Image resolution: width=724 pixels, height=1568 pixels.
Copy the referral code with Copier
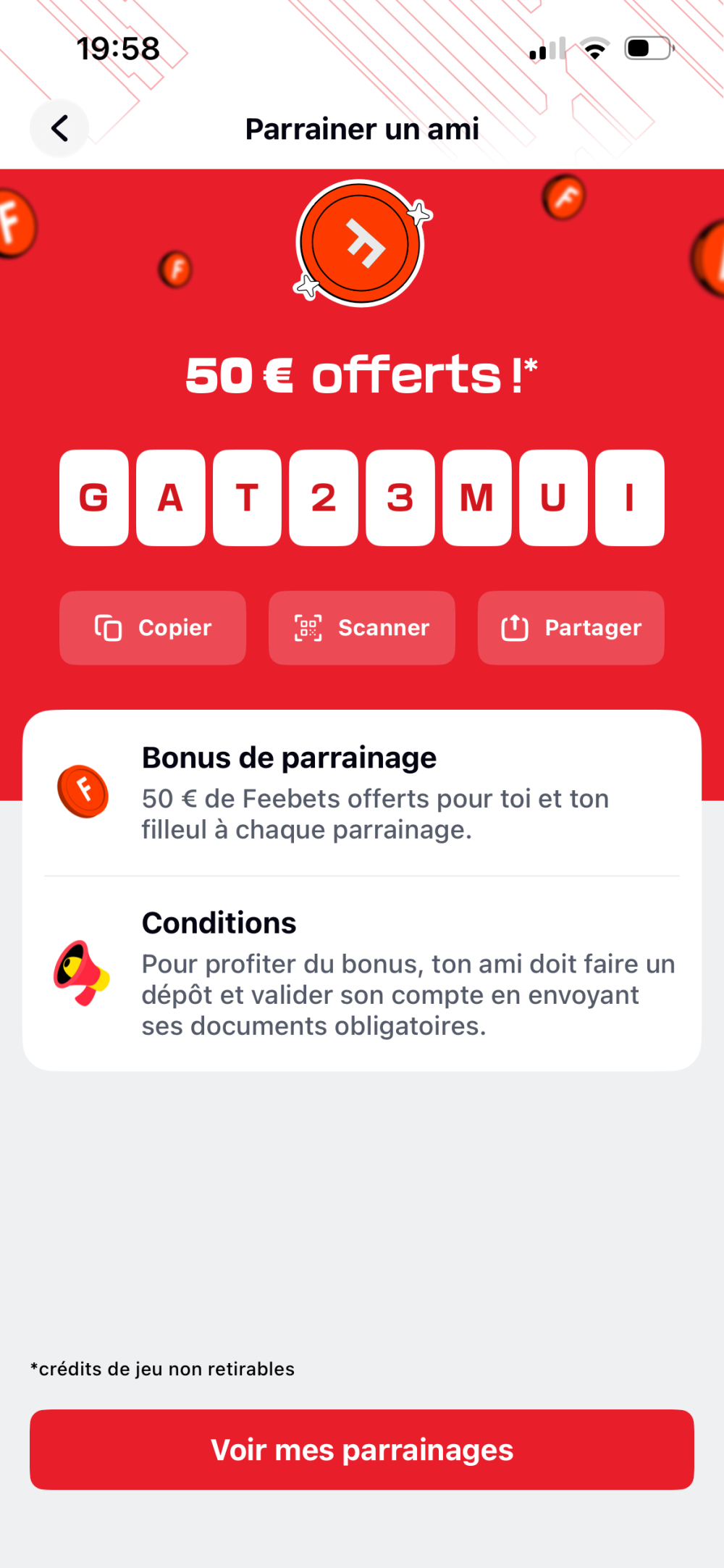point(153,628)
